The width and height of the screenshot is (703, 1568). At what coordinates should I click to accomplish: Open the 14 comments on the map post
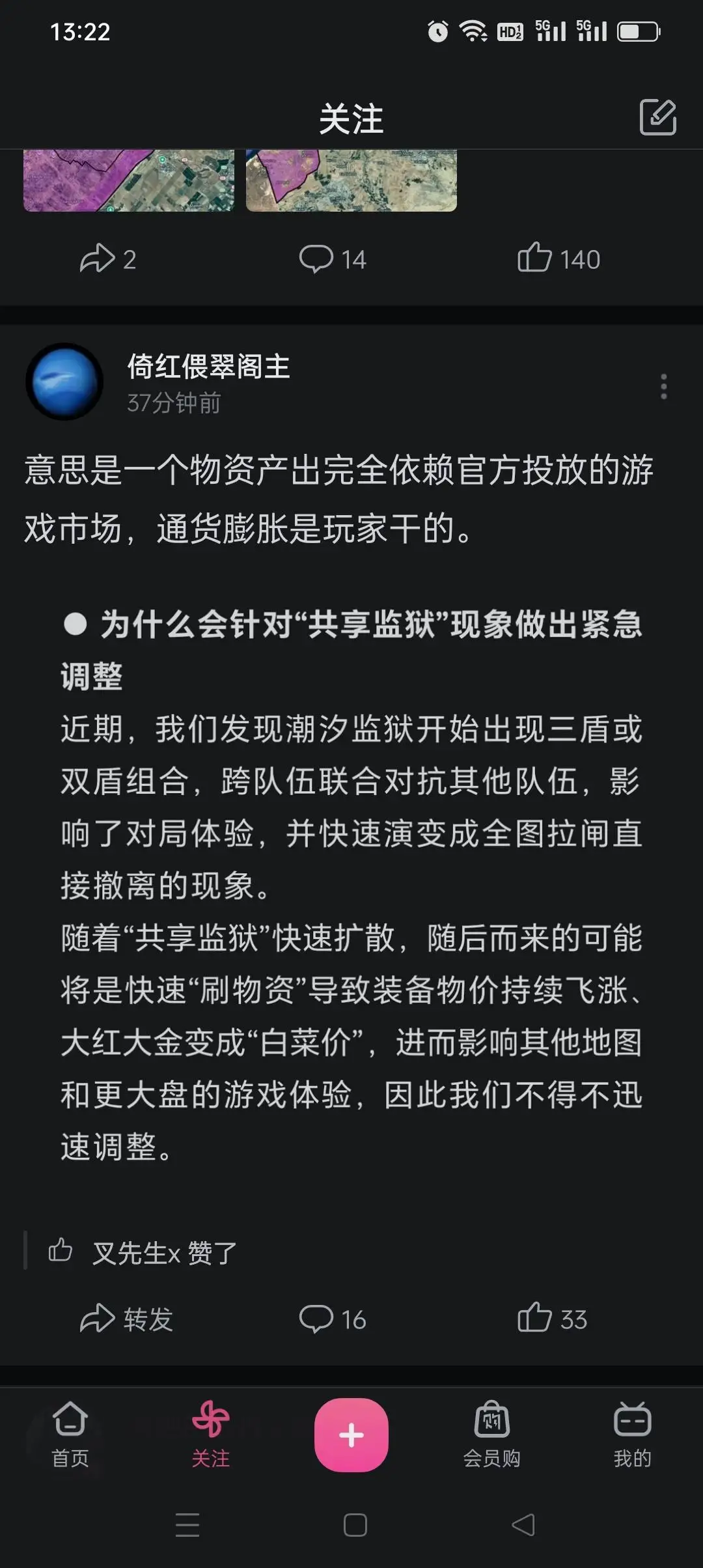[x=333, y=259]
